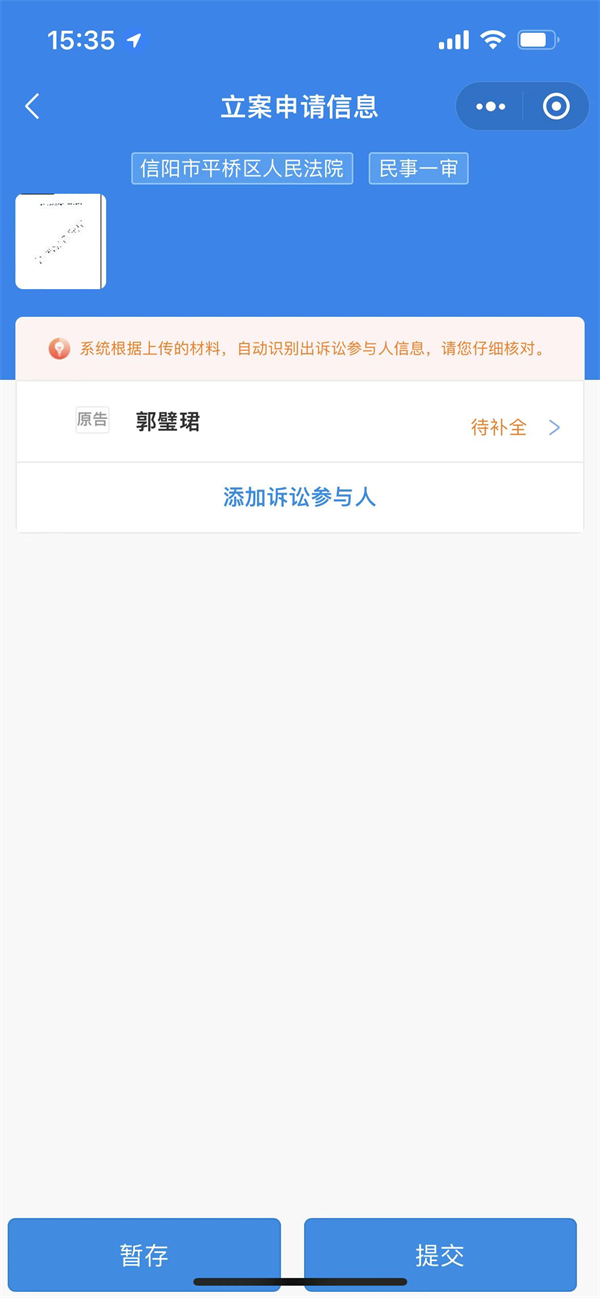Save draft with the 暂存 button

[x=144, y=1255]
